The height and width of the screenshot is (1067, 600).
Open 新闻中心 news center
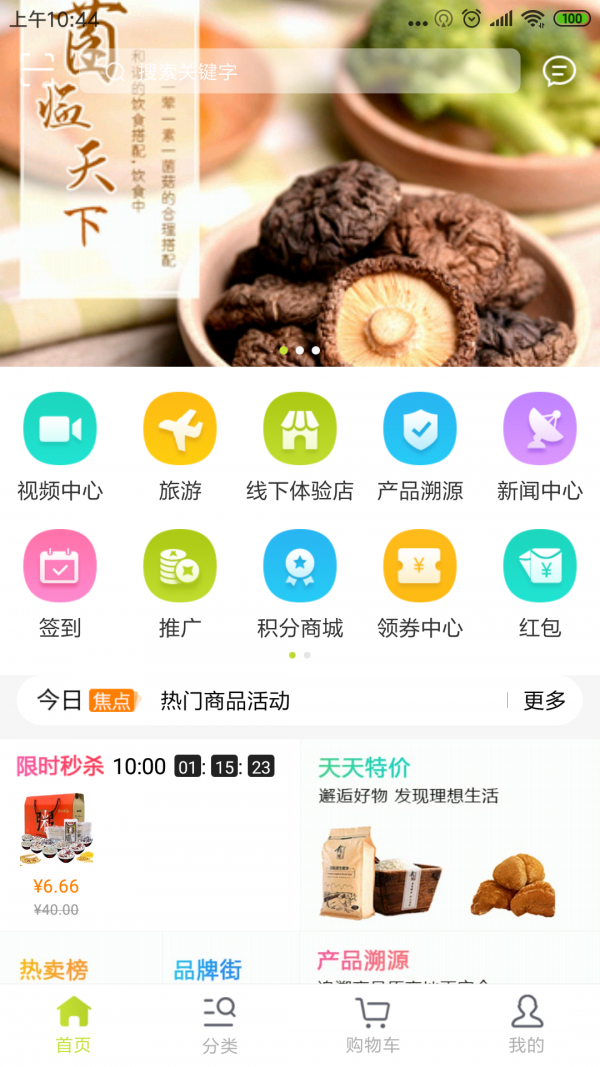click(540, 447)
